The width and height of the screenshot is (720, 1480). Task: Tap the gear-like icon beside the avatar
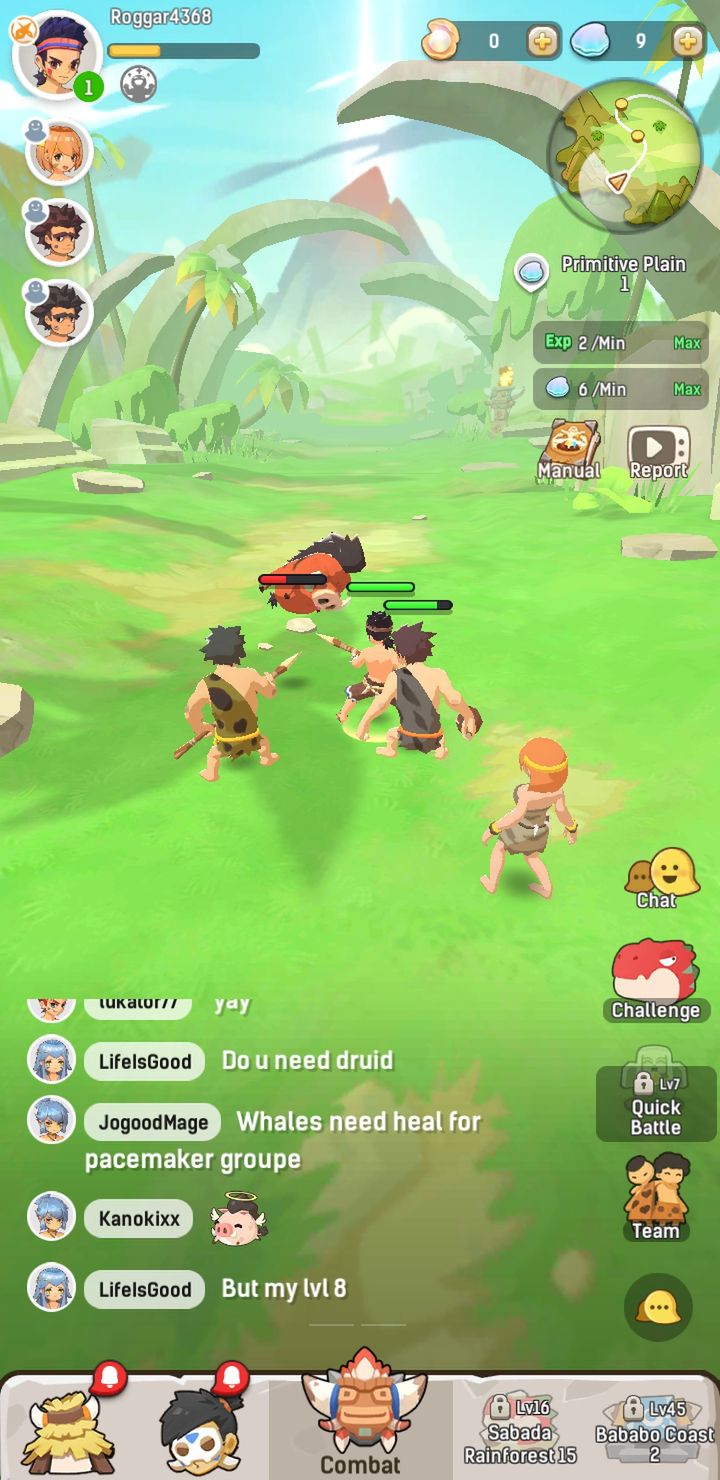click(139, 84)
